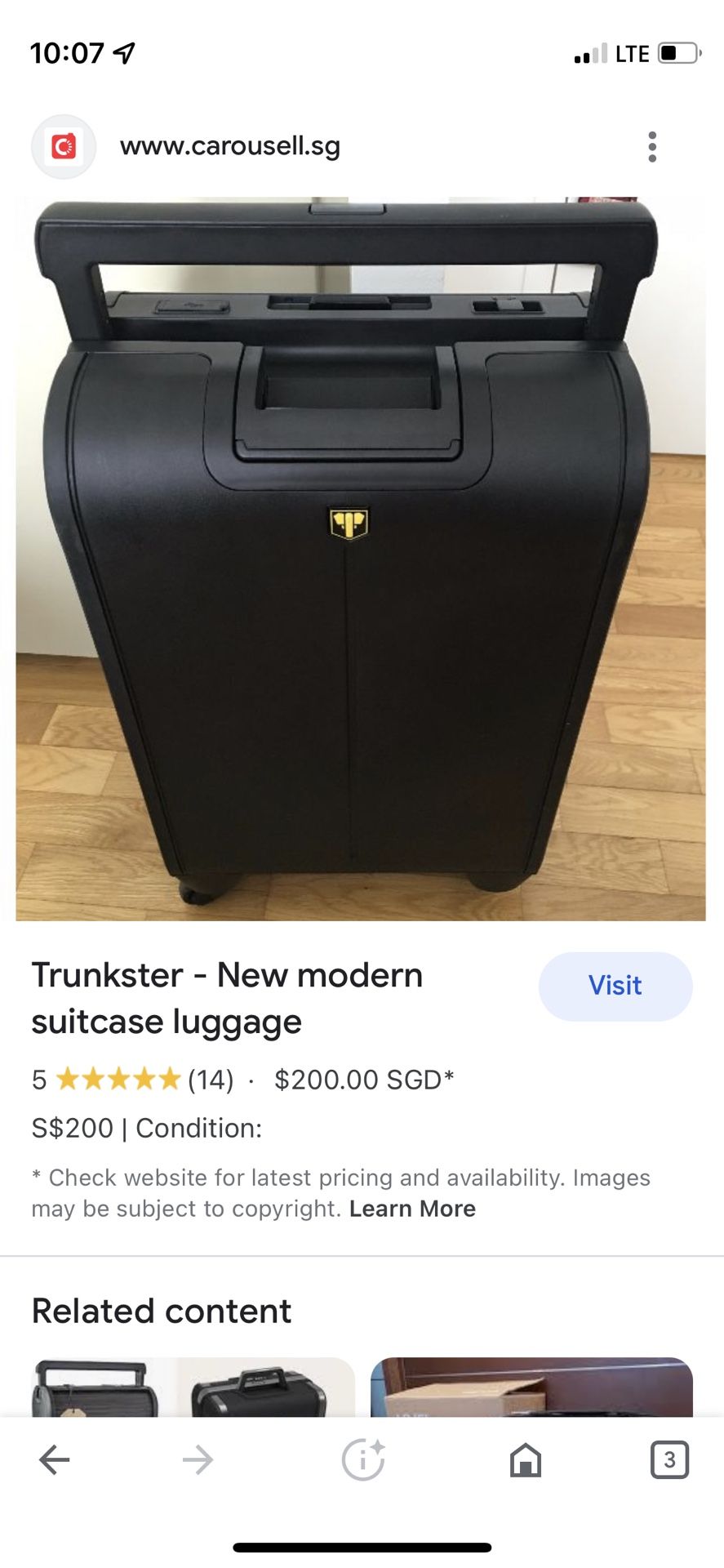The height and width of the screenshot is (1568, 724).
Task: Go to the browser home page
Action: click(525, 1459)
